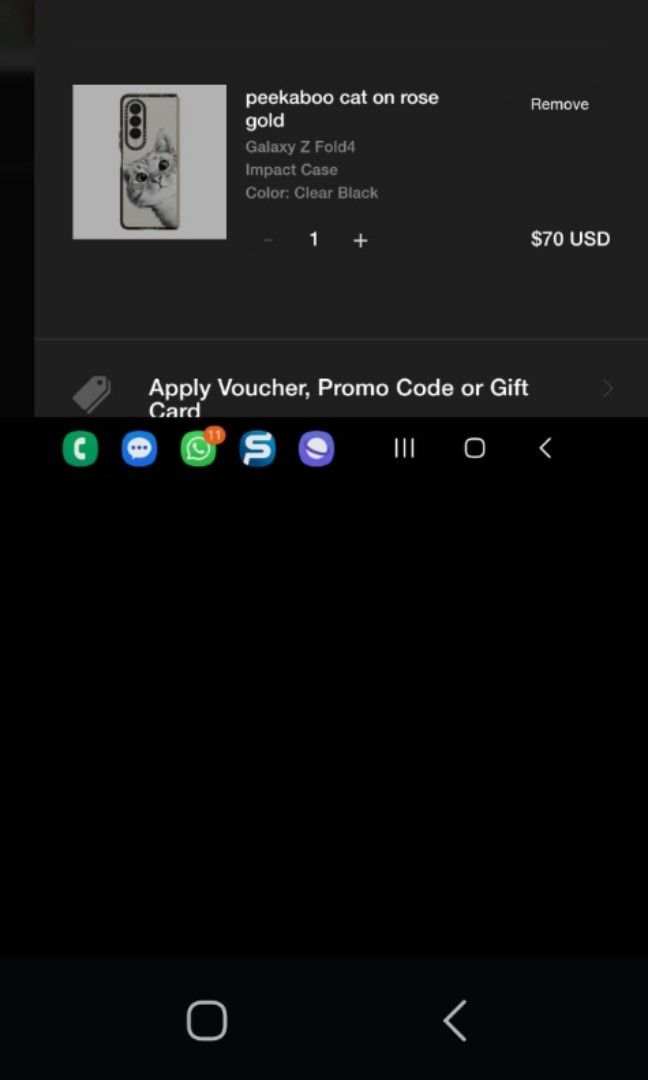The image size is (648, 1080).
Task: Open the blue Messages app in the taskbar
Action: (139, 449)
